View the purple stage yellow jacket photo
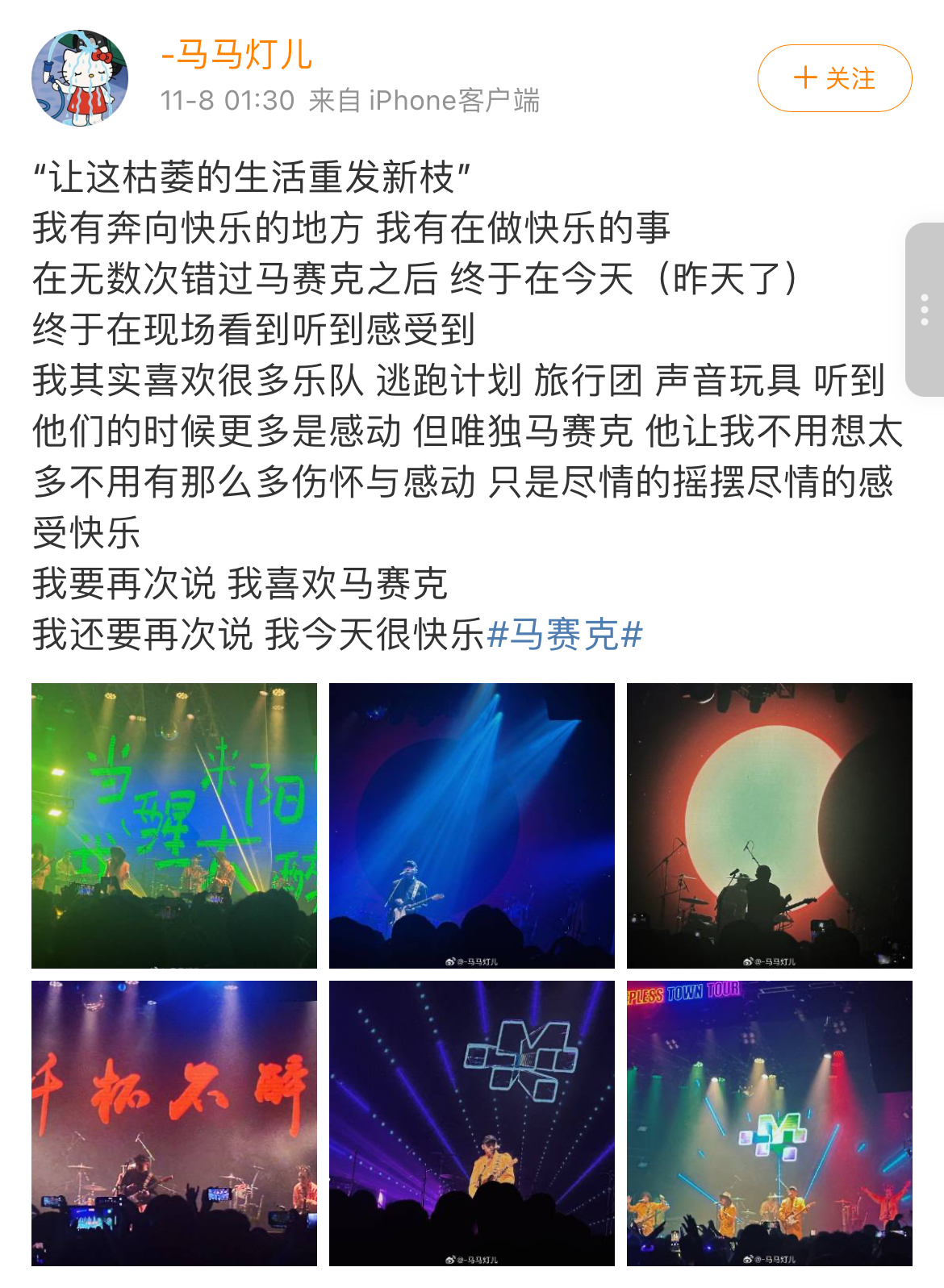Viewport: 944px width, 1288px height. [x=471, y=1123]
